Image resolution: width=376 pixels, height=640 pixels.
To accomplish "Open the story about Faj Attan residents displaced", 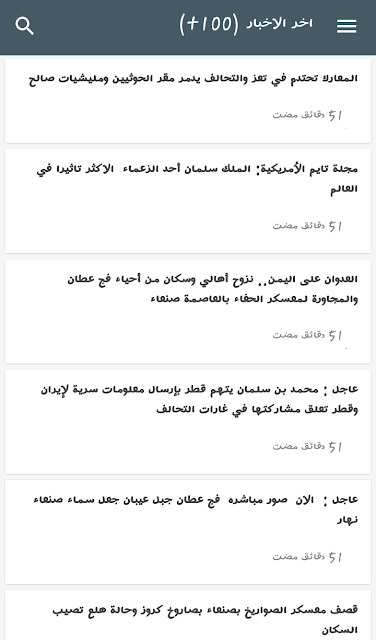I will (x=188, y=311).
